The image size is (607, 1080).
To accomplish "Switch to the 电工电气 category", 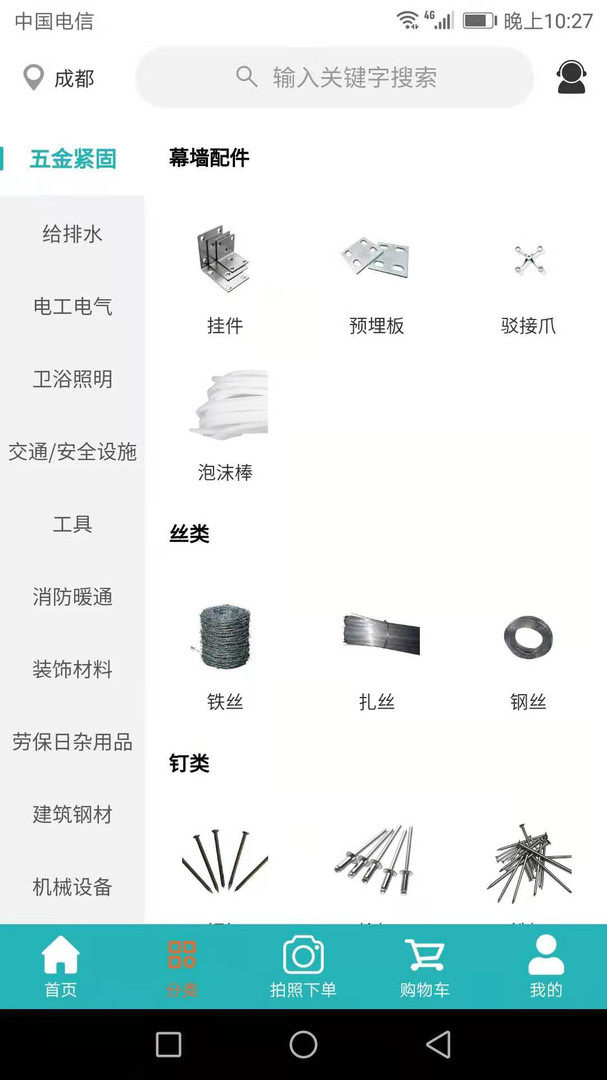I will point(72,307).
